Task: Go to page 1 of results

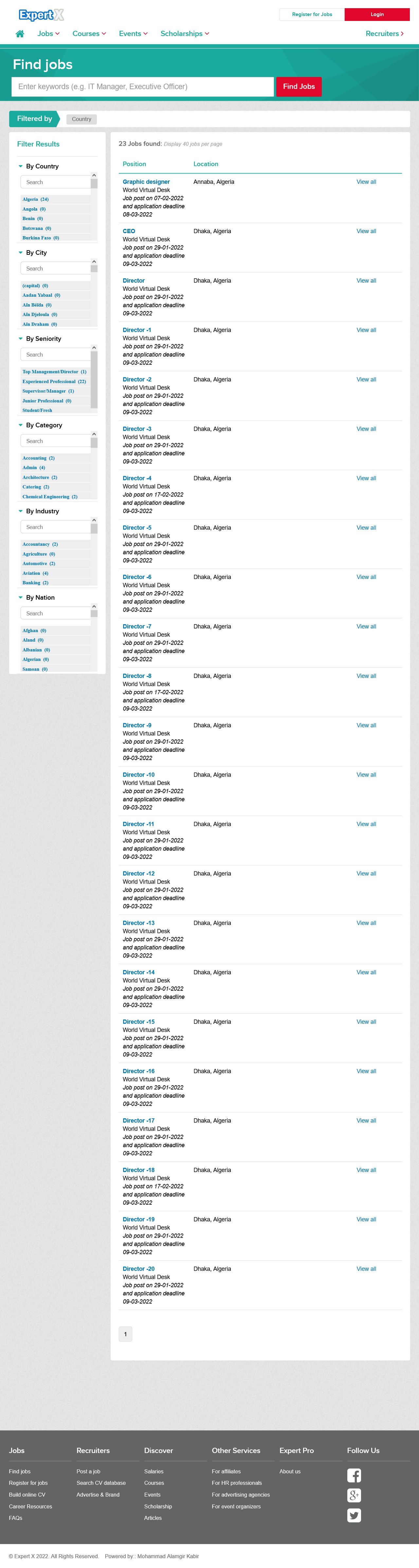Action: (x=125, y=1334)
